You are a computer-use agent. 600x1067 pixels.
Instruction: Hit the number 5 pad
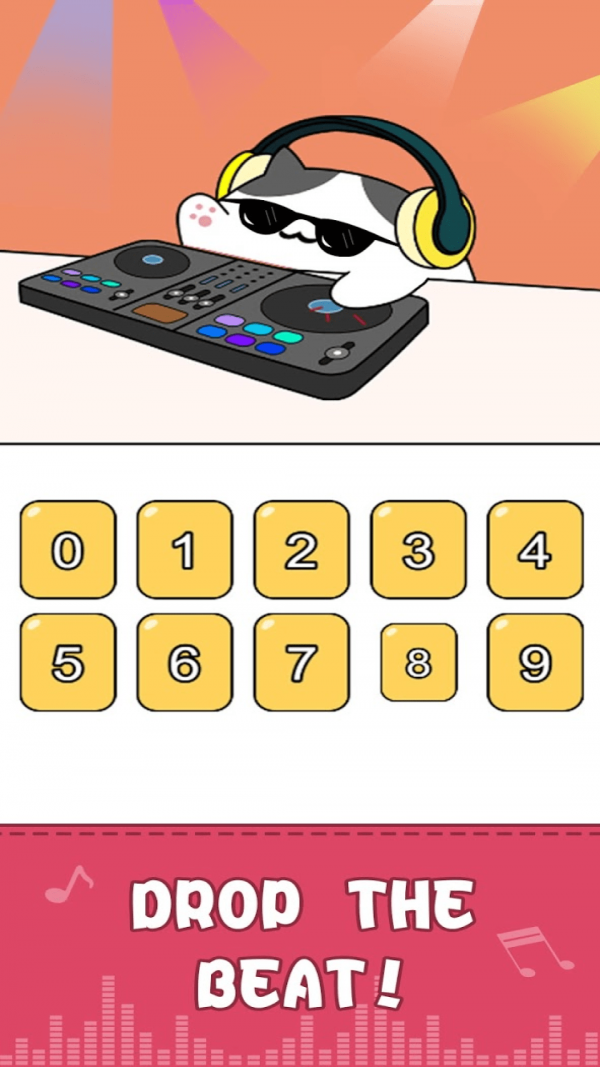68,662
